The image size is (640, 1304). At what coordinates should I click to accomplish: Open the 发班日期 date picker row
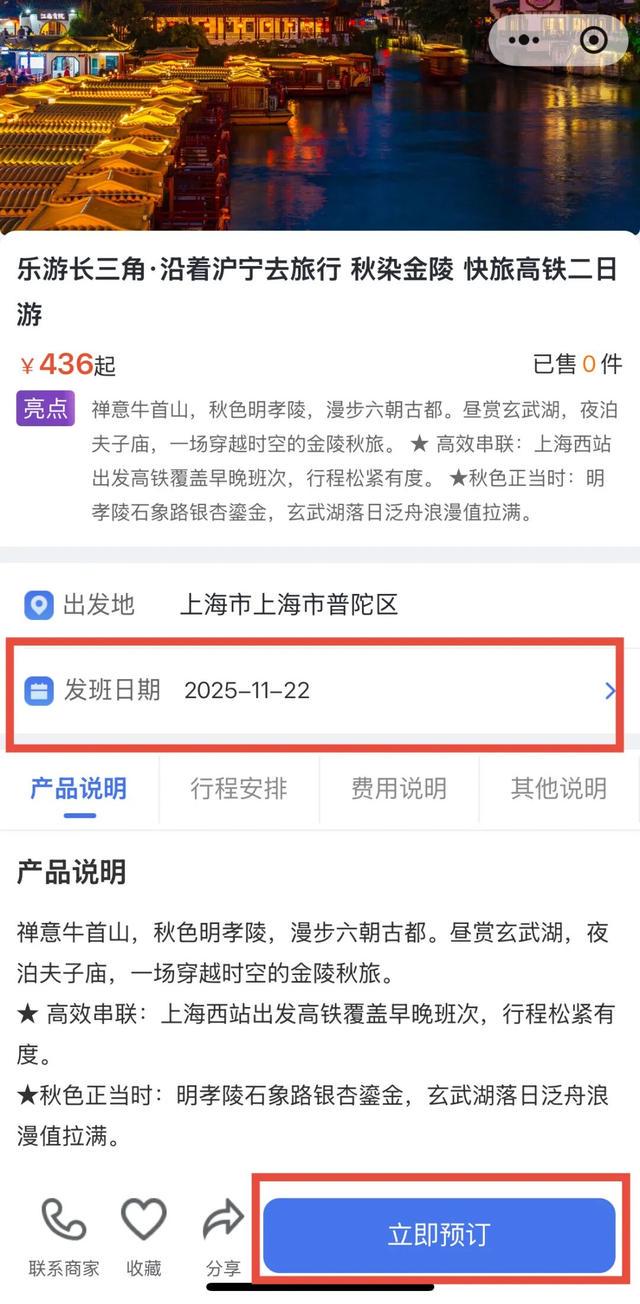click(x=318, y=691)
